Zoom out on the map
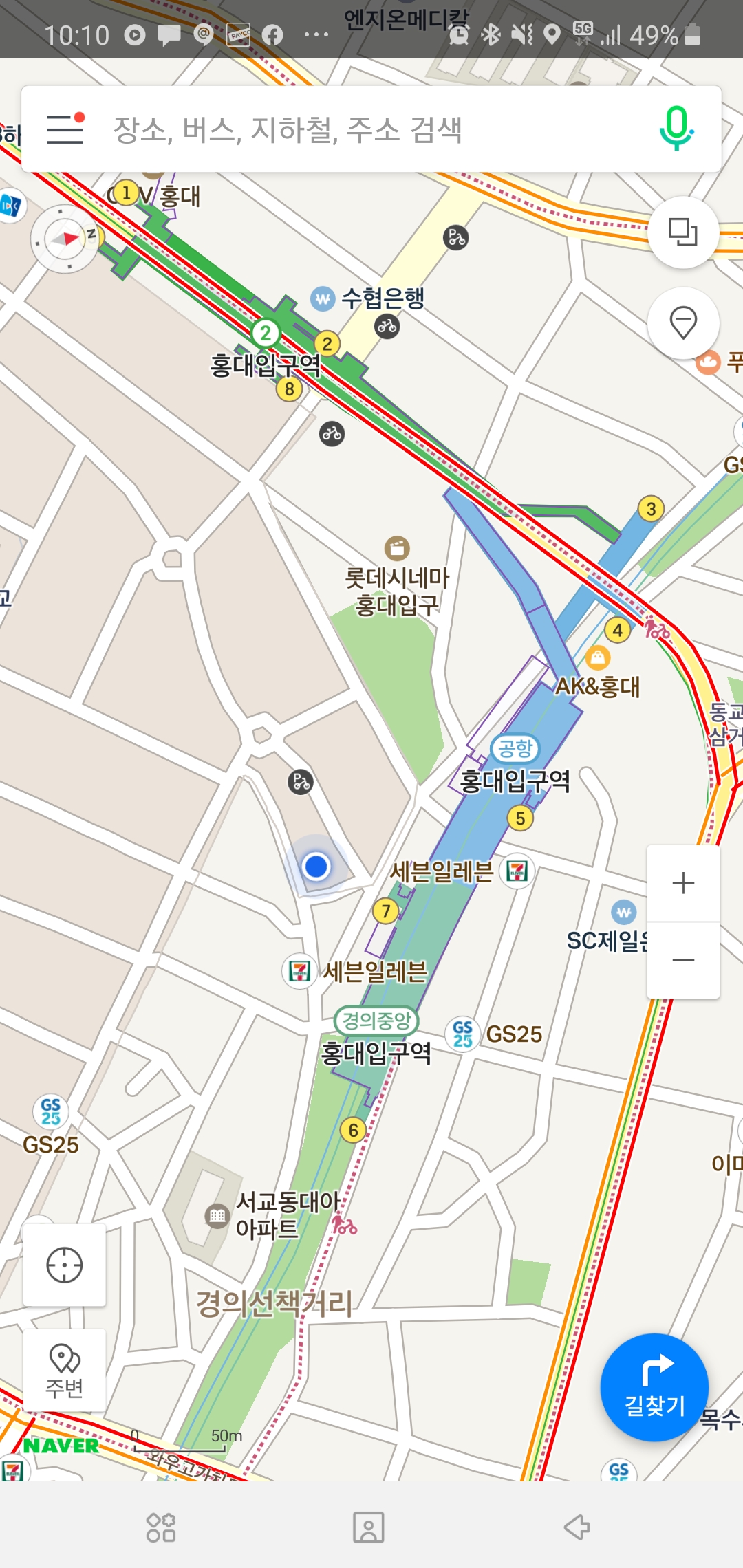 tap(683, 960)
